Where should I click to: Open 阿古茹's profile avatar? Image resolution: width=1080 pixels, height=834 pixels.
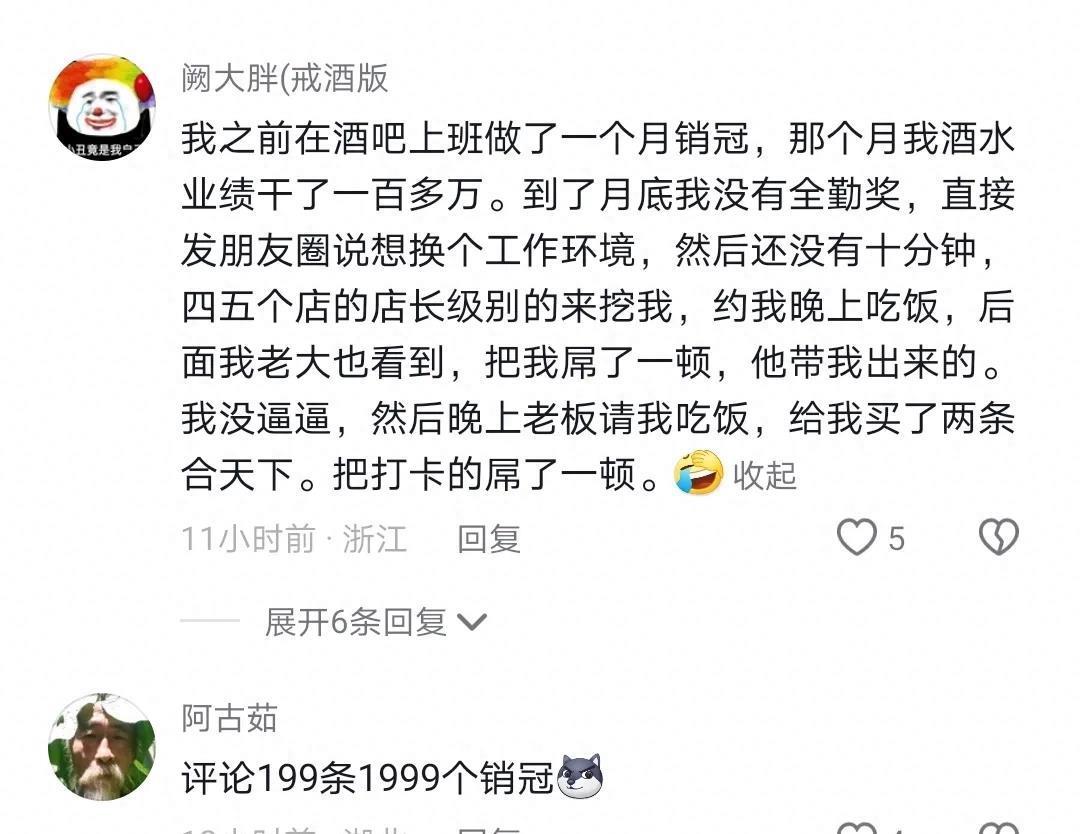102,746
